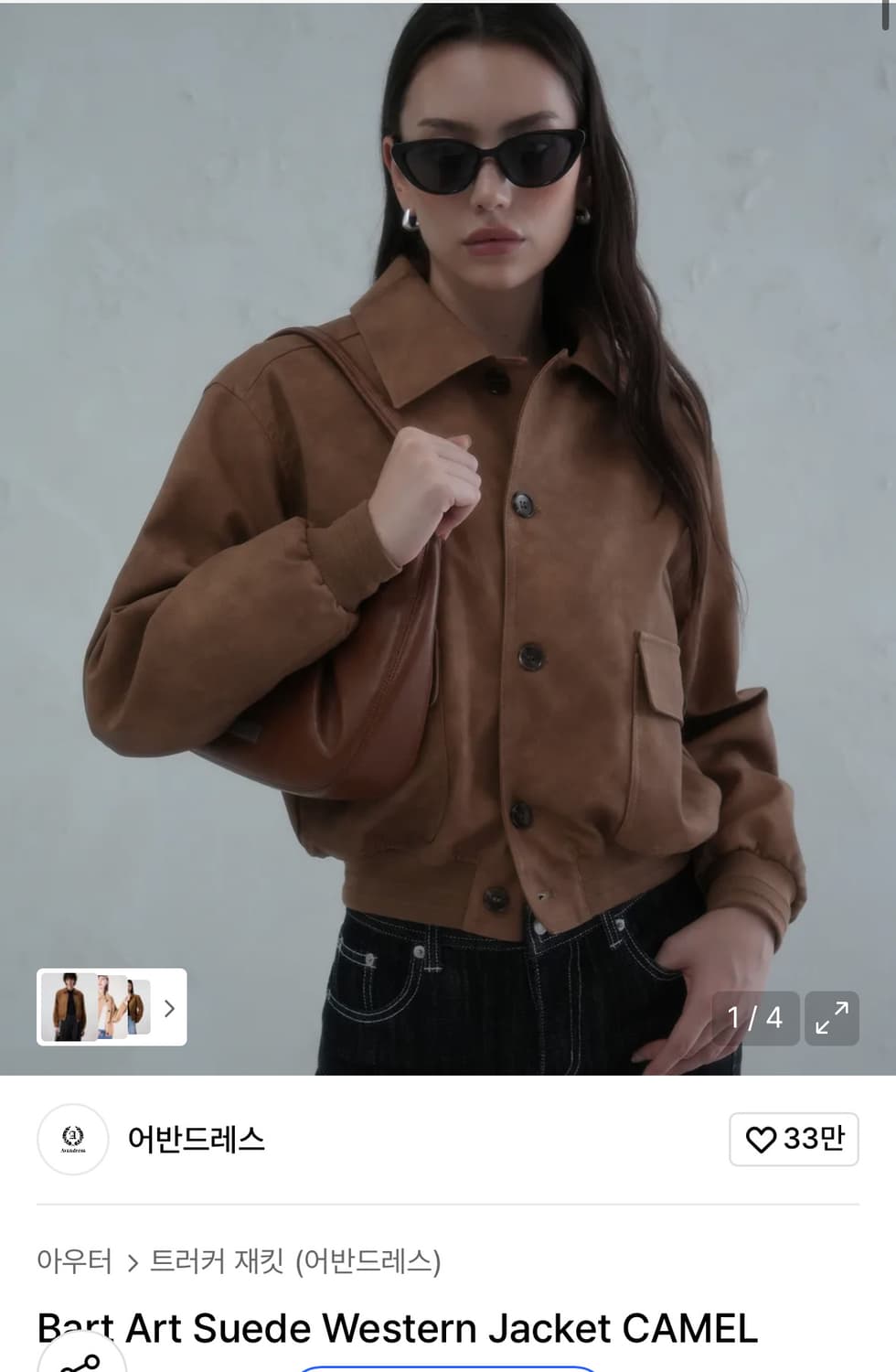Favorite the product using the heart control
Viewport: 896px width, 1372px height.
coord(794,1140)
